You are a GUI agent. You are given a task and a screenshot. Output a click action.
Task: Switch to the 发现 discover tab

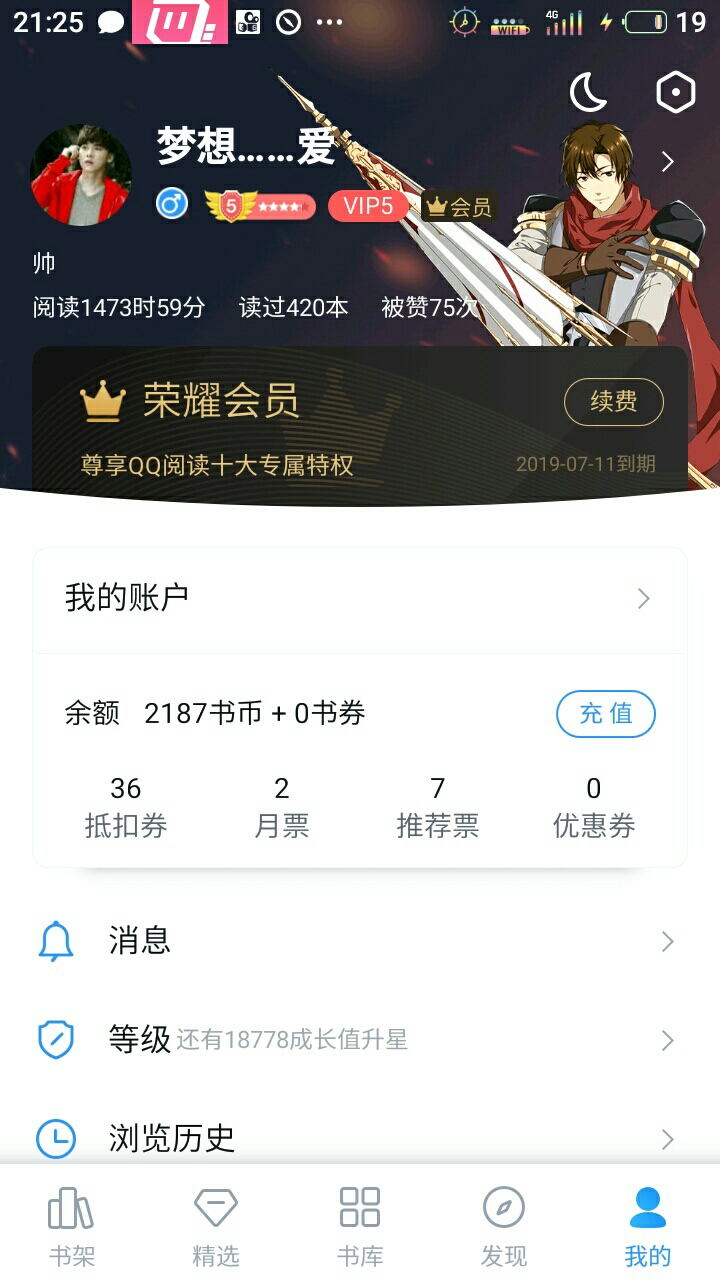[x=504, y=1224]
